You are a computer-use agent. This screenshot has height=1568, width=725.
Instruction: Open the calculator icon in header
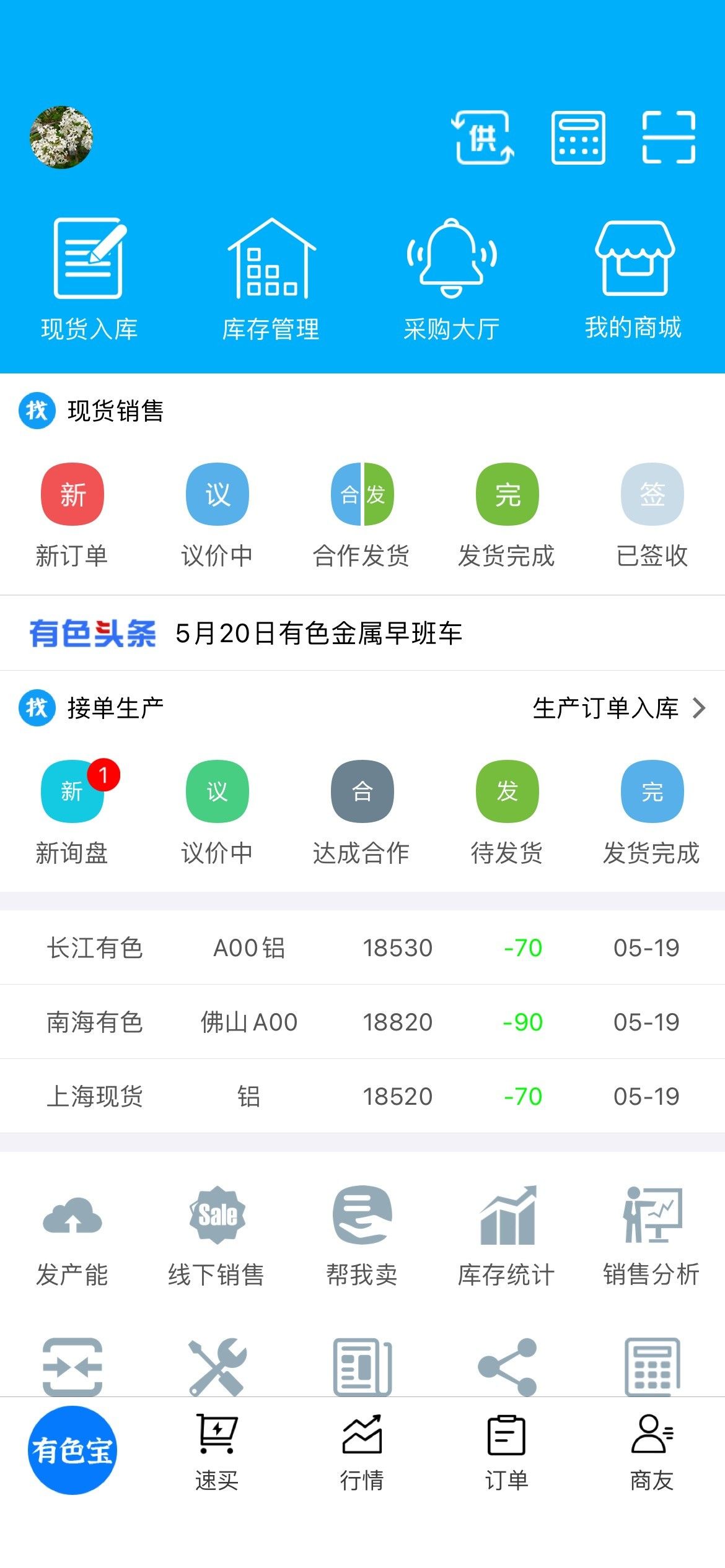pyautogui.click(x=578, y=137)
